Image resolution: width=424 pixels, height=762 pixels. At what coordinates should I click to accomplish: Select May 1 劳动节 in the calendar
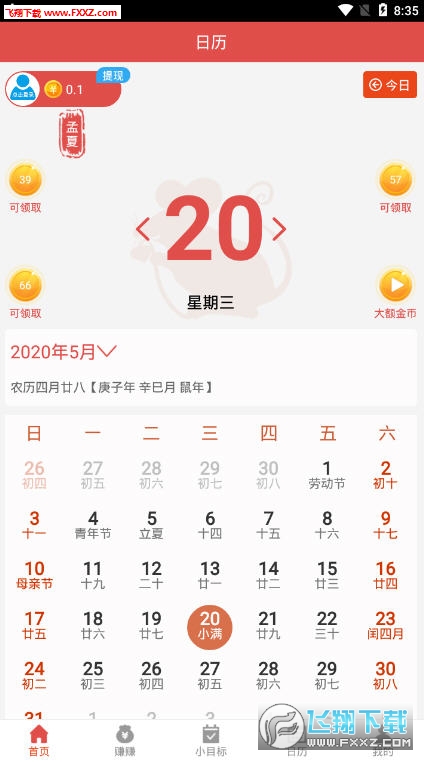coord(327,475)
